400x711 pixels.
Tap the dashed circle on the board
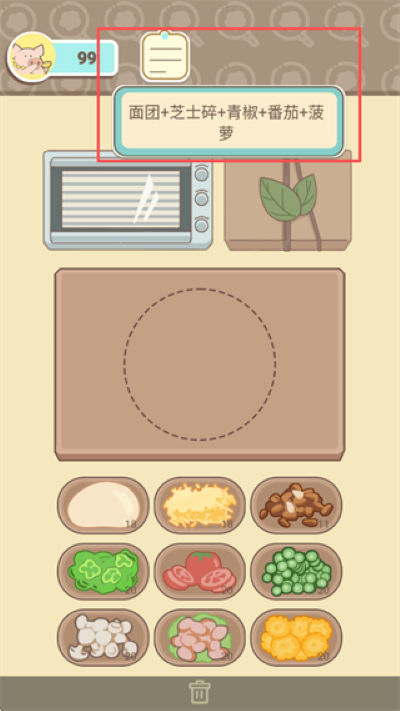[200, 364]
